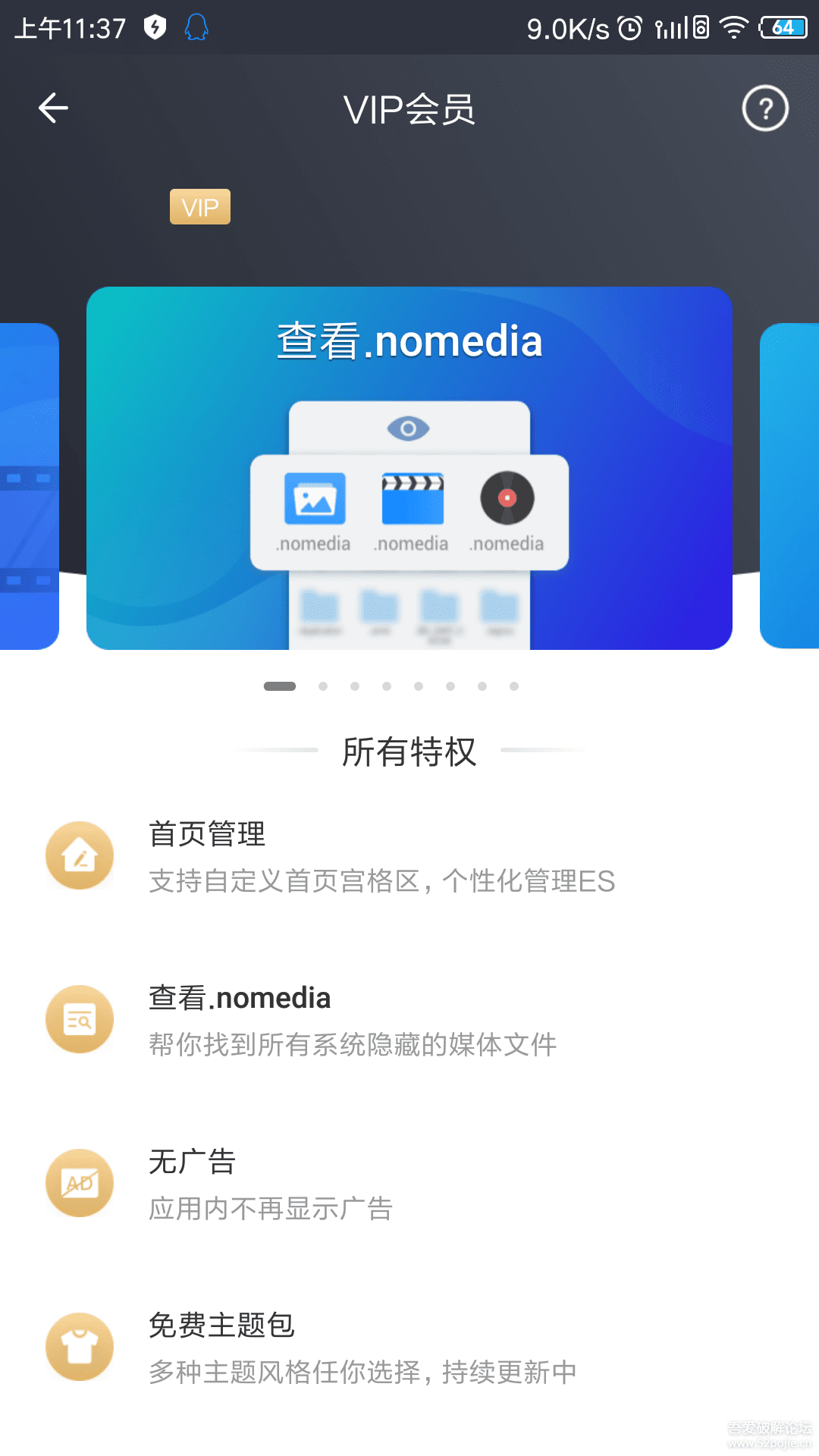Open the 查看.nomedia banner card

click(x=409, y=468)
